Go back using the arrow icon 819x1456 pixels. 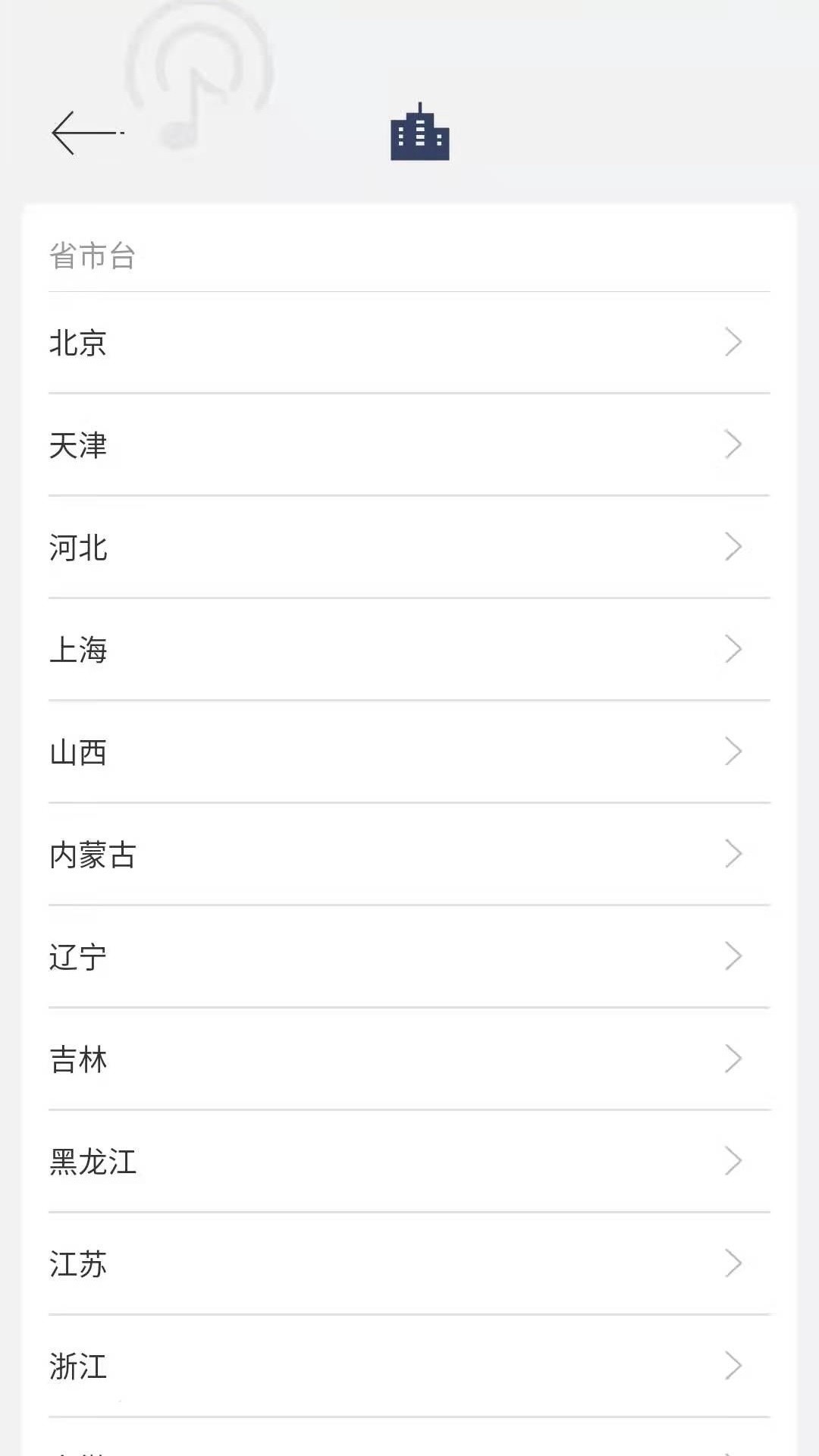[x=83, y=133]
